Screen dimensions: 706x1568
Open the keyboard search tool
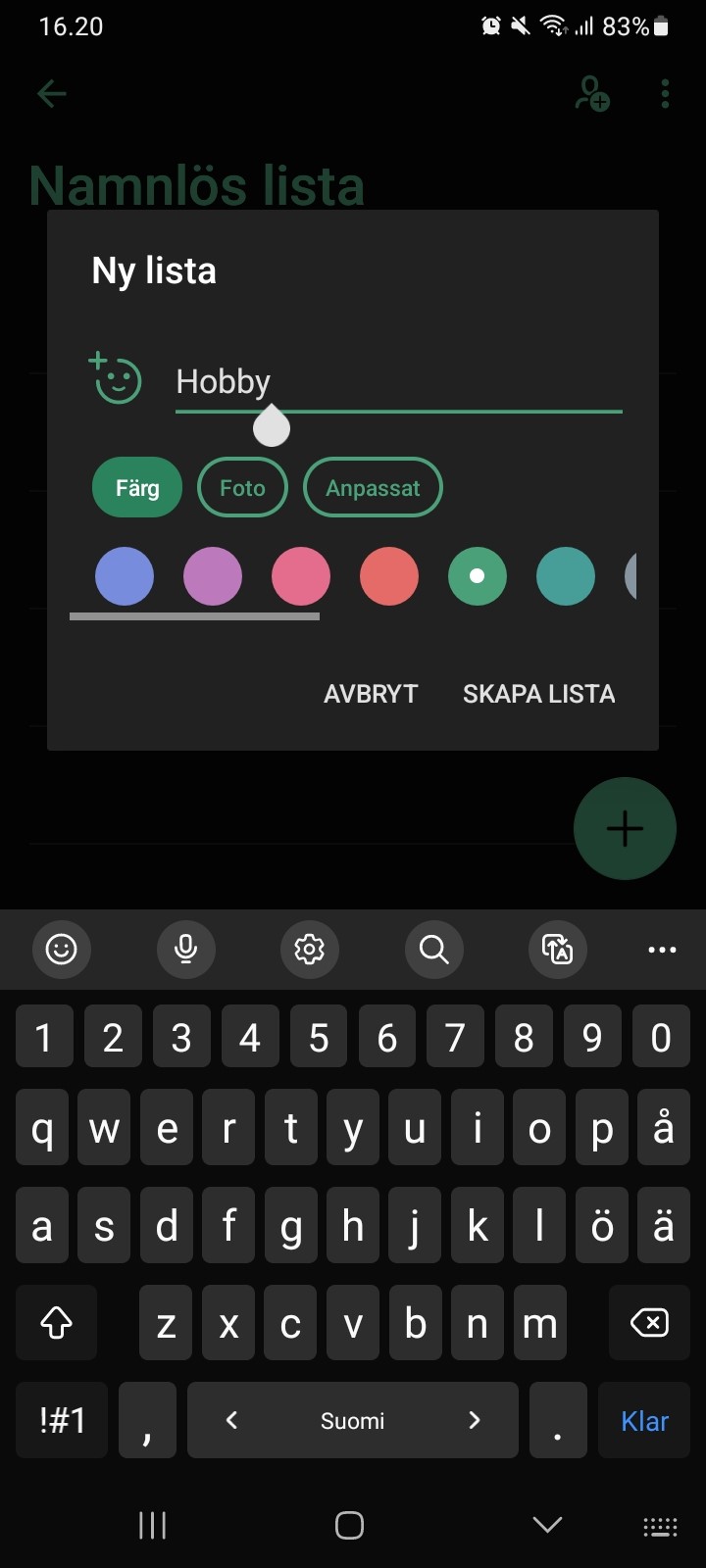click(433, 949)
